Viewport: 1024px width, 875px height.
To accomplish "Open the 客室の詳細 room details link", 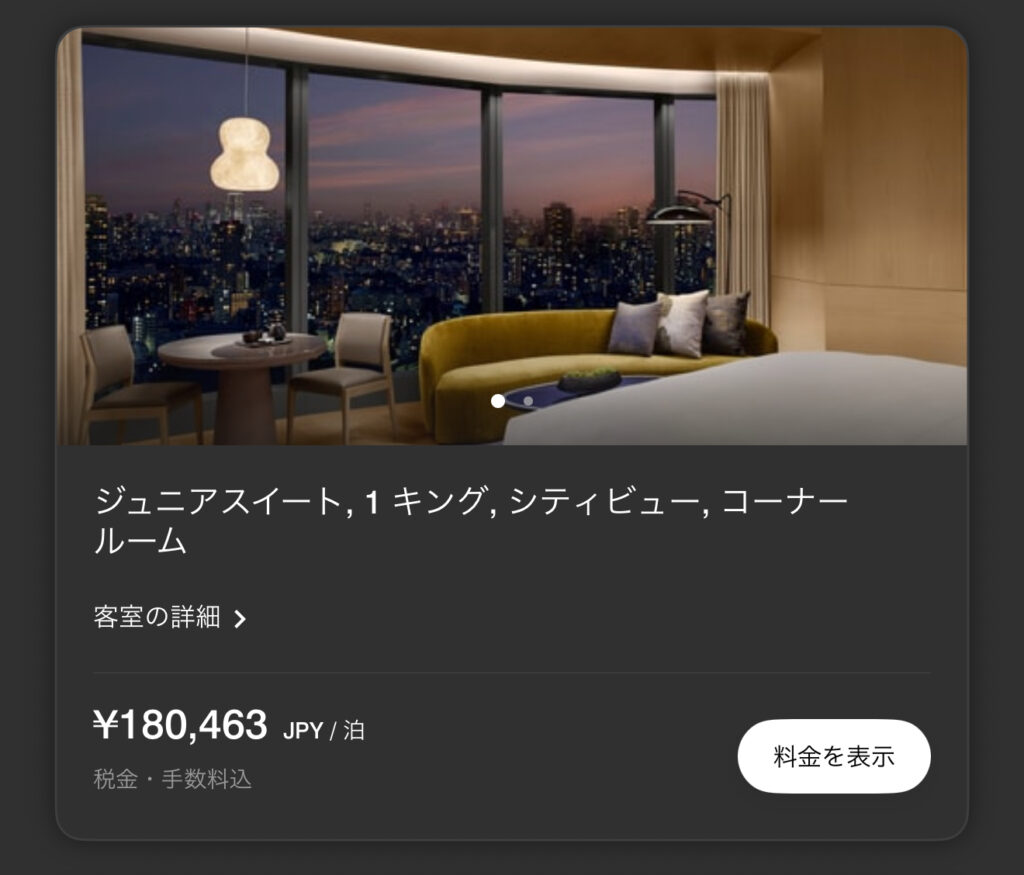I will (x=169, y=618).
